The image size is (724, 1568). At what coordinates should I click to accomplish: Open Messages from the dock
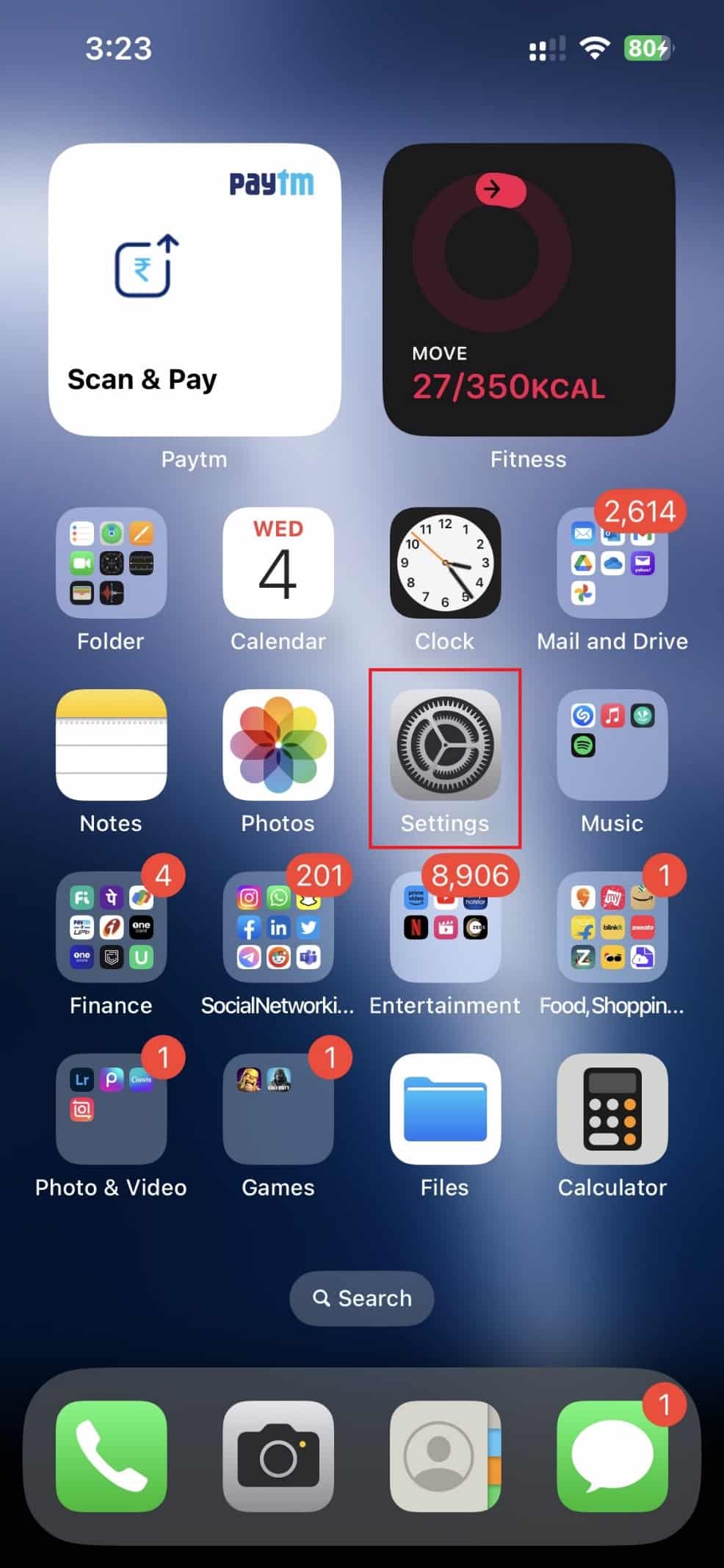(x=612, y=1456)
